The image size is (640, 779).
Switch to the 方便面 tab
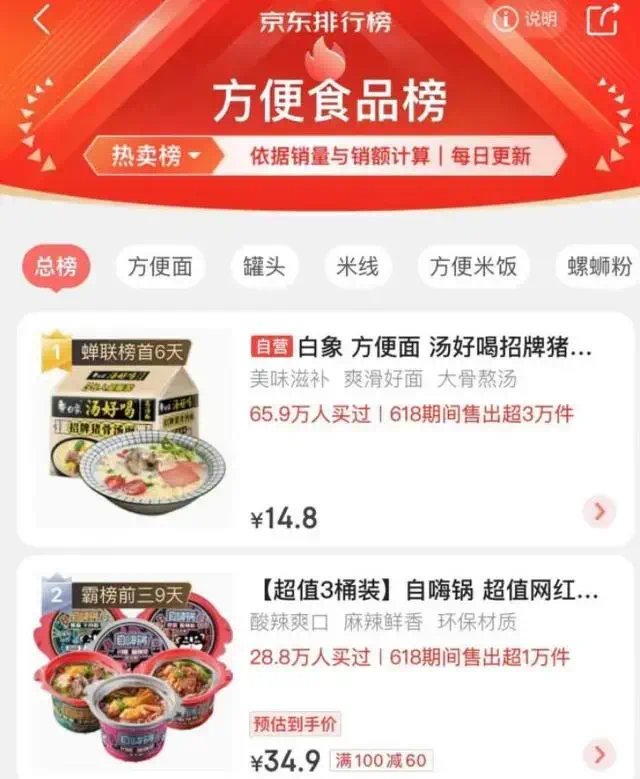[160, 266]
